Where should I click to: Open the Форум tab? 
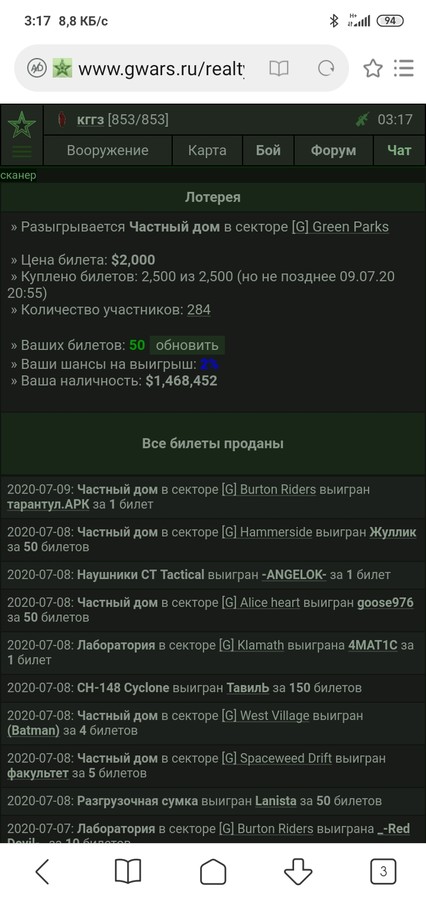pos(334,150)
